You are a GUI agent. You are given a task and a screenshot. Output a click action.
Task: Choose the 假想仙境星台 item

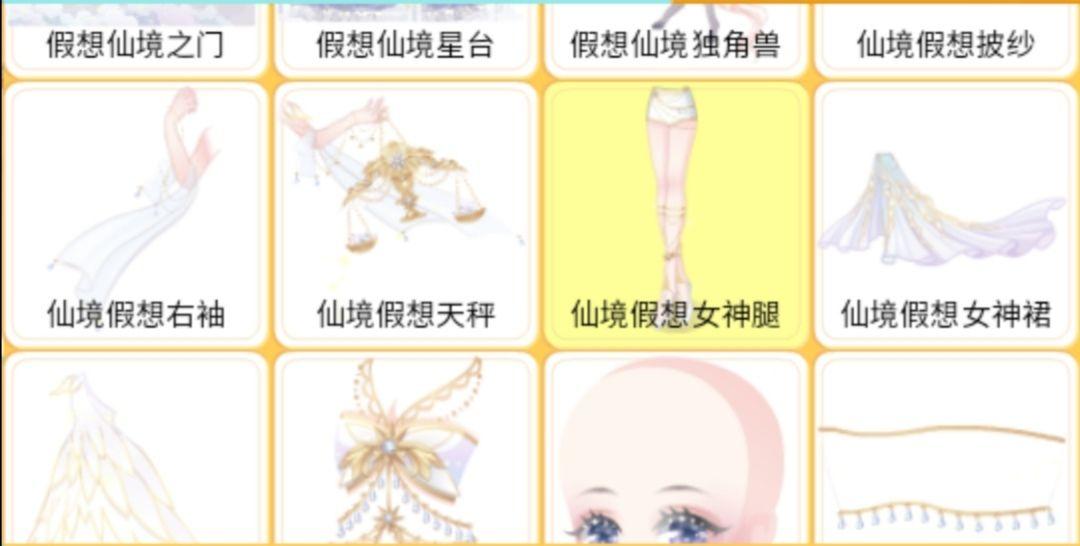405,38
